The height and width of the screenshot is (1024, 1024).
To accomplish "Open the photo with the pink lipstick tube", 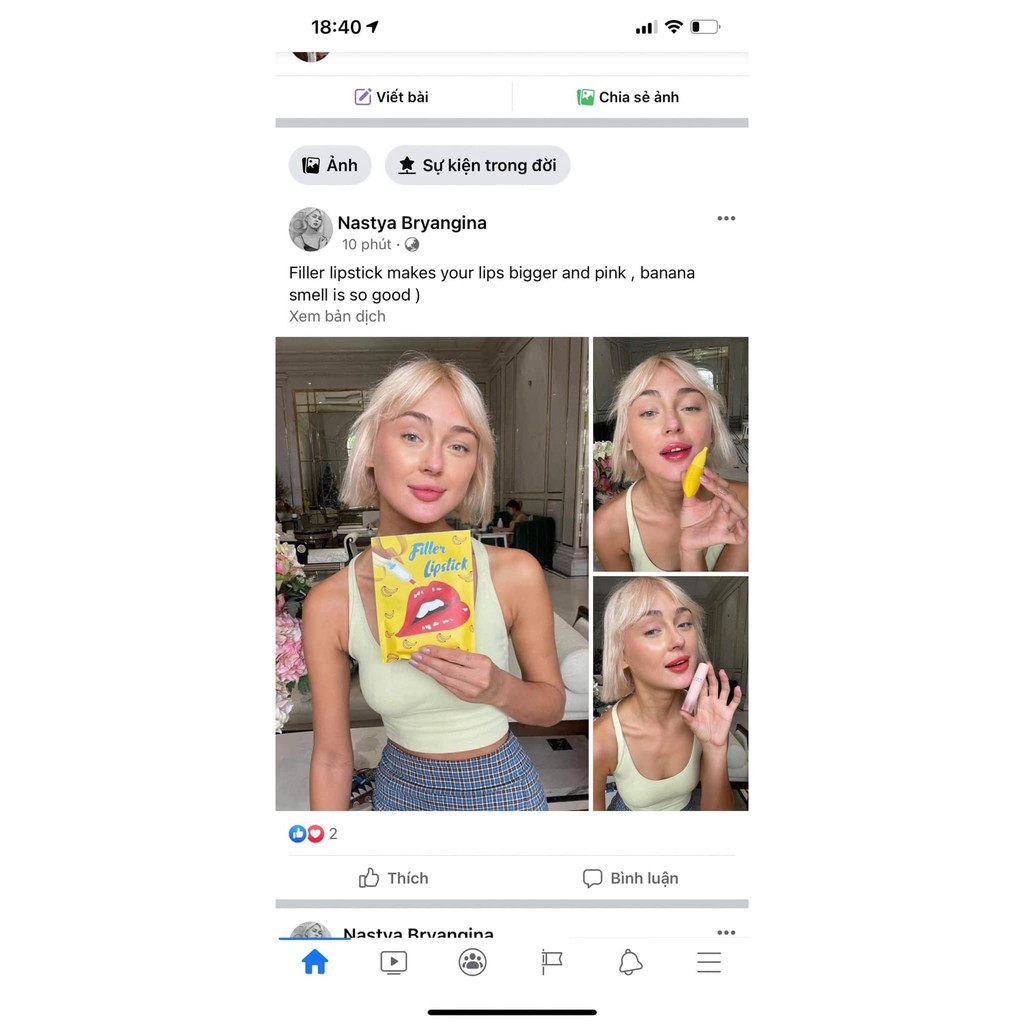I will (670, 693).
